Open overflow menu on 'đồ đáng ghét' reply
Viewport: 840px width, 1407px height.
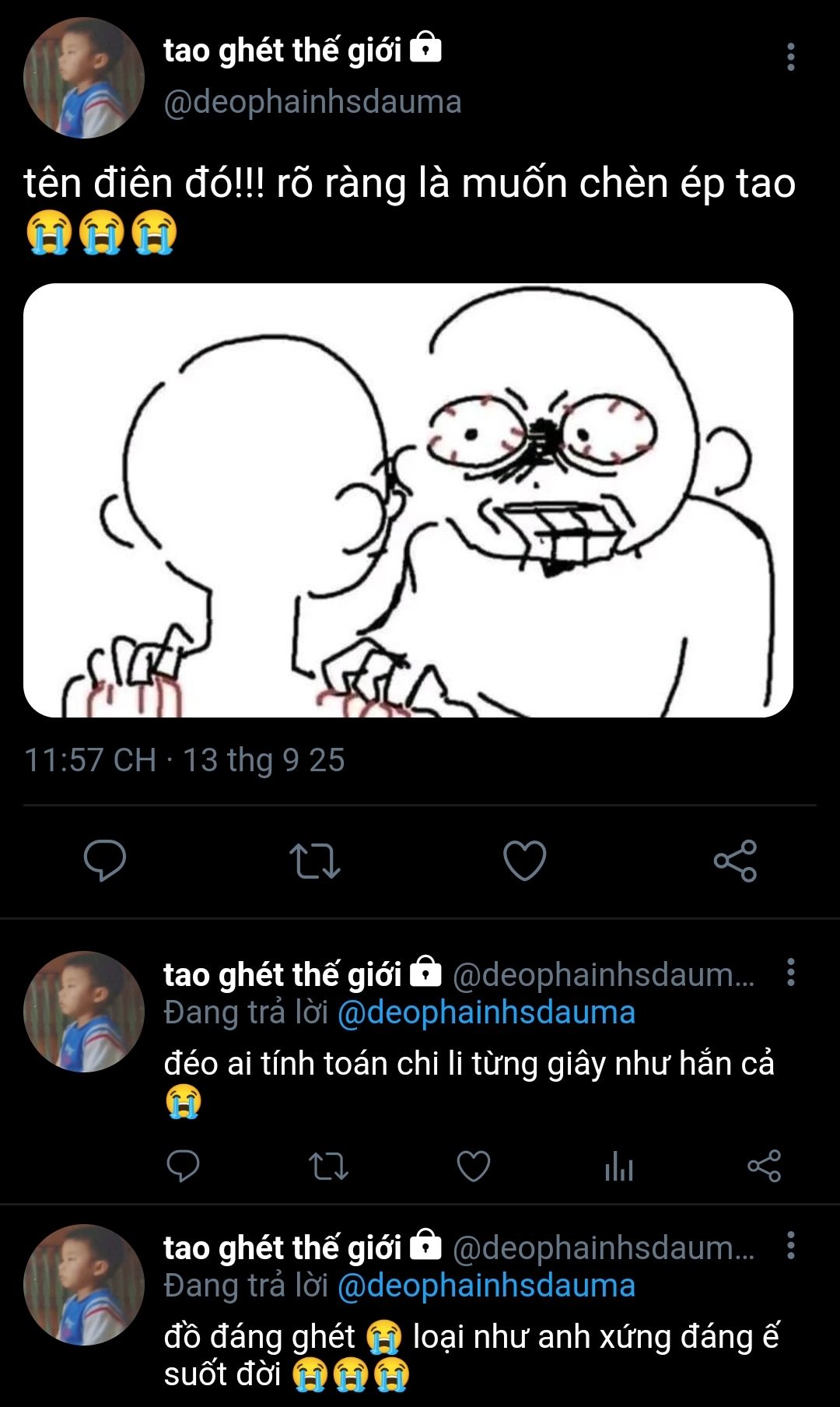[790, 1245]
